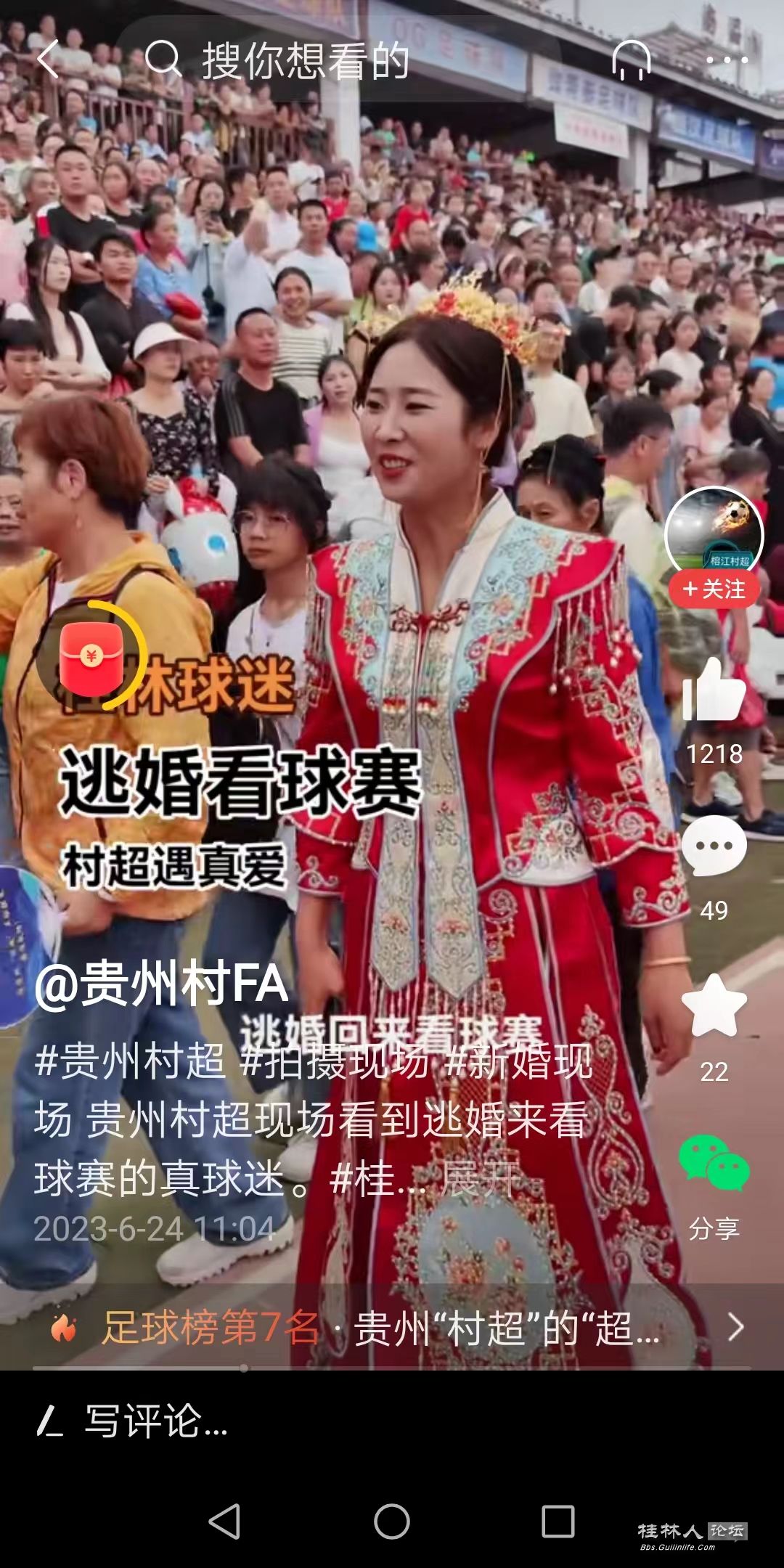Open the comments bubble icon
The image size is (784, 1568).
tap(714, 846)
